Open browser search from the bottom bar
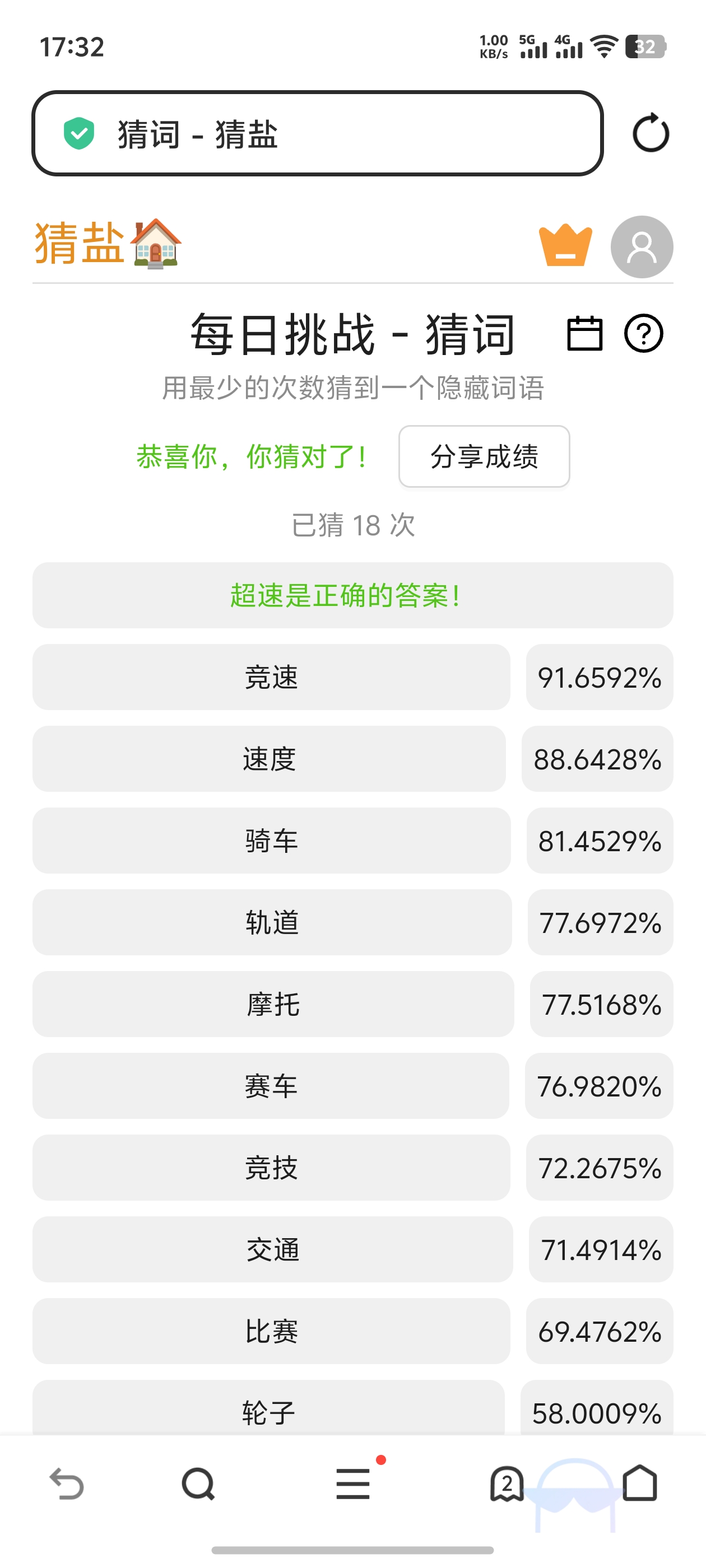 [198, 1483]
